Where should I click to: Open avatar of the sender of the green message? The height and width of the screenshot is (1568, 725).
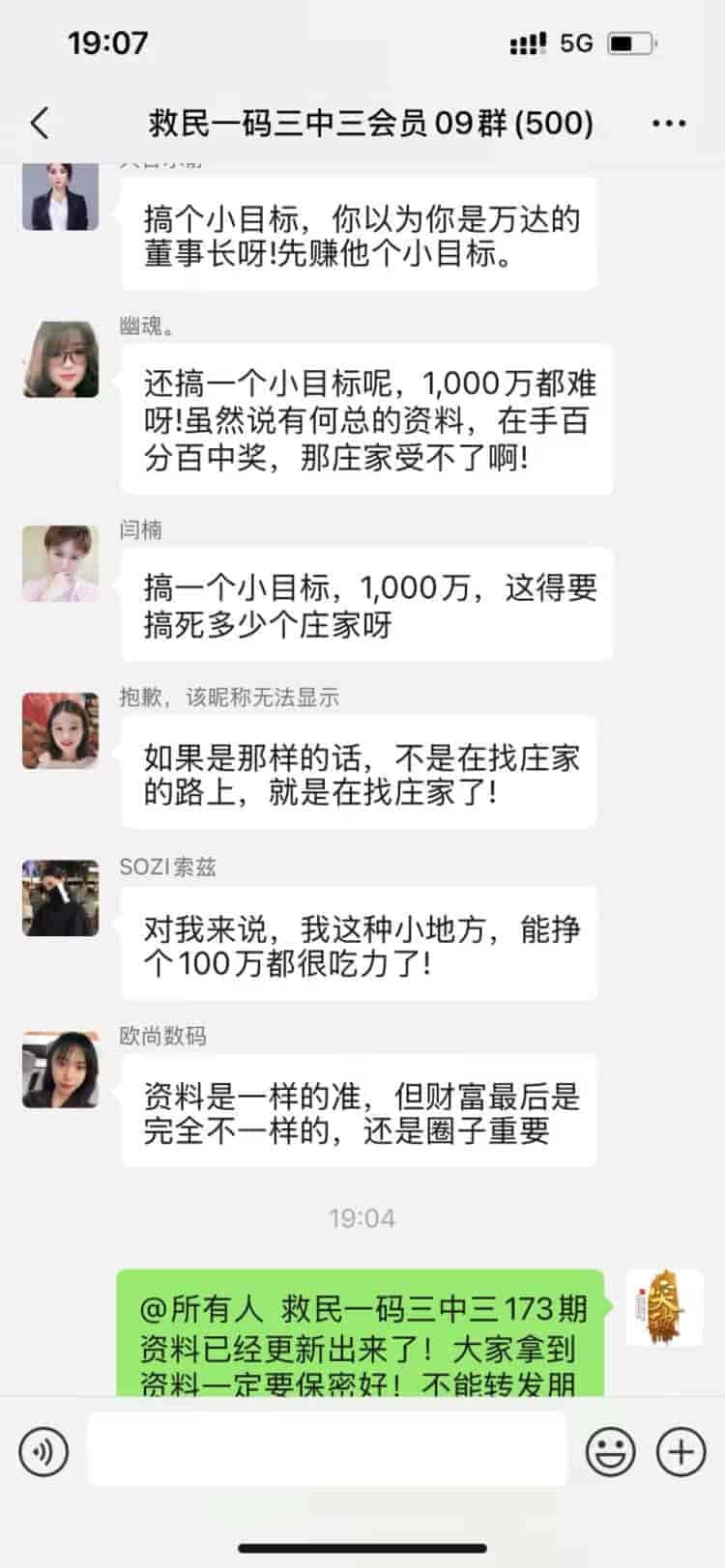tap(664, 1308)
